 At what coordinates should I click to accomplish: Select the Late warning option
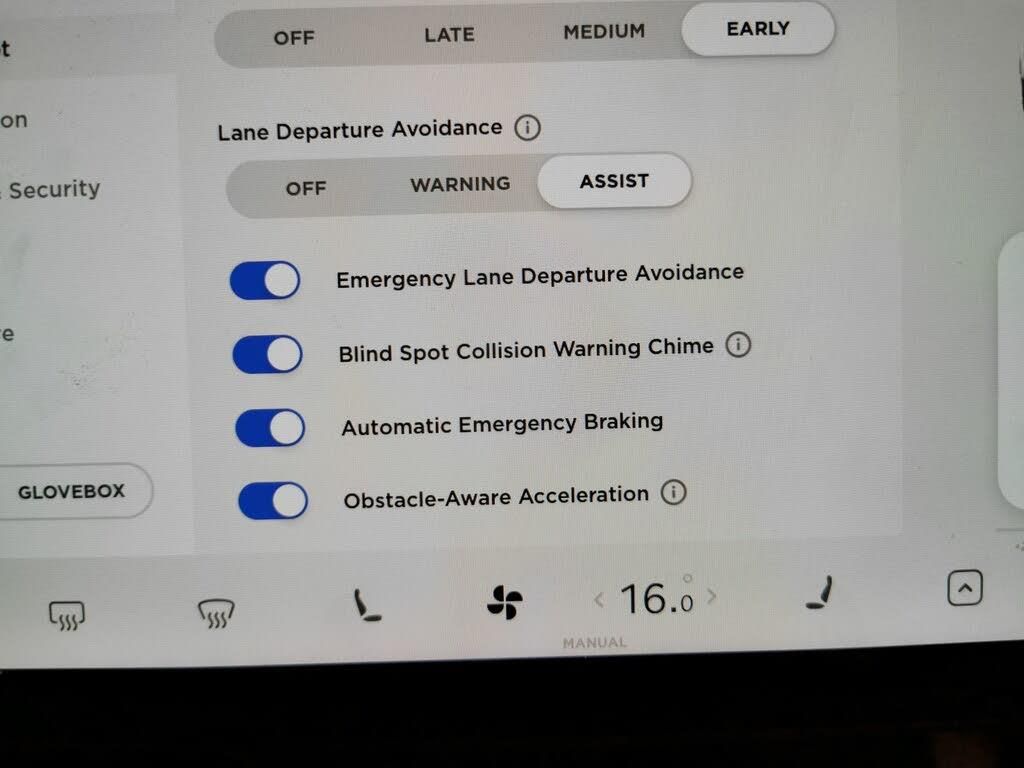[x=449, y=35]
